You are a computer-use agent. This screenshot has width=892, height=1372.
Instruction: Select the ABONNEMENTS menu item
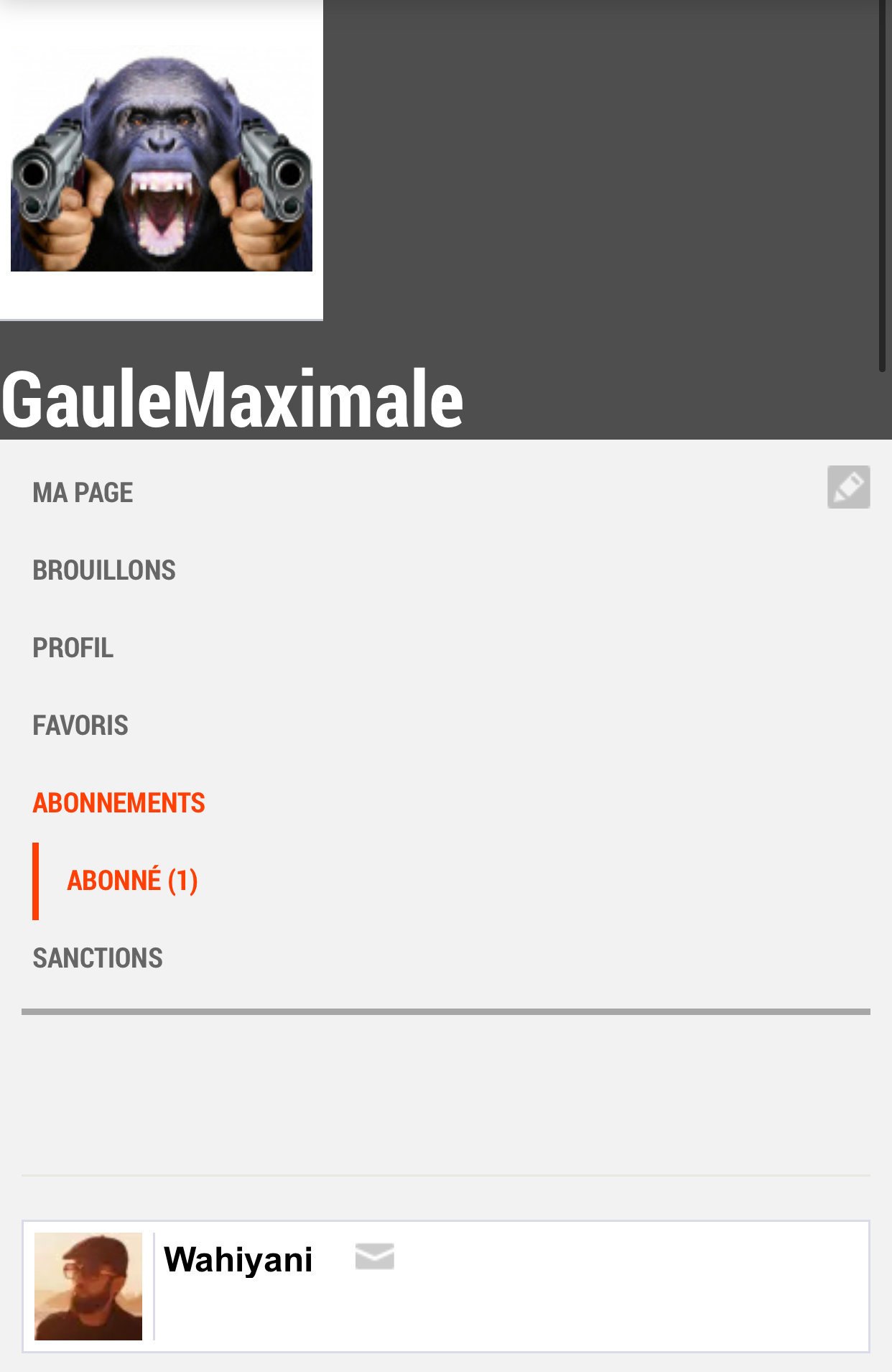[x=119, y=803]
